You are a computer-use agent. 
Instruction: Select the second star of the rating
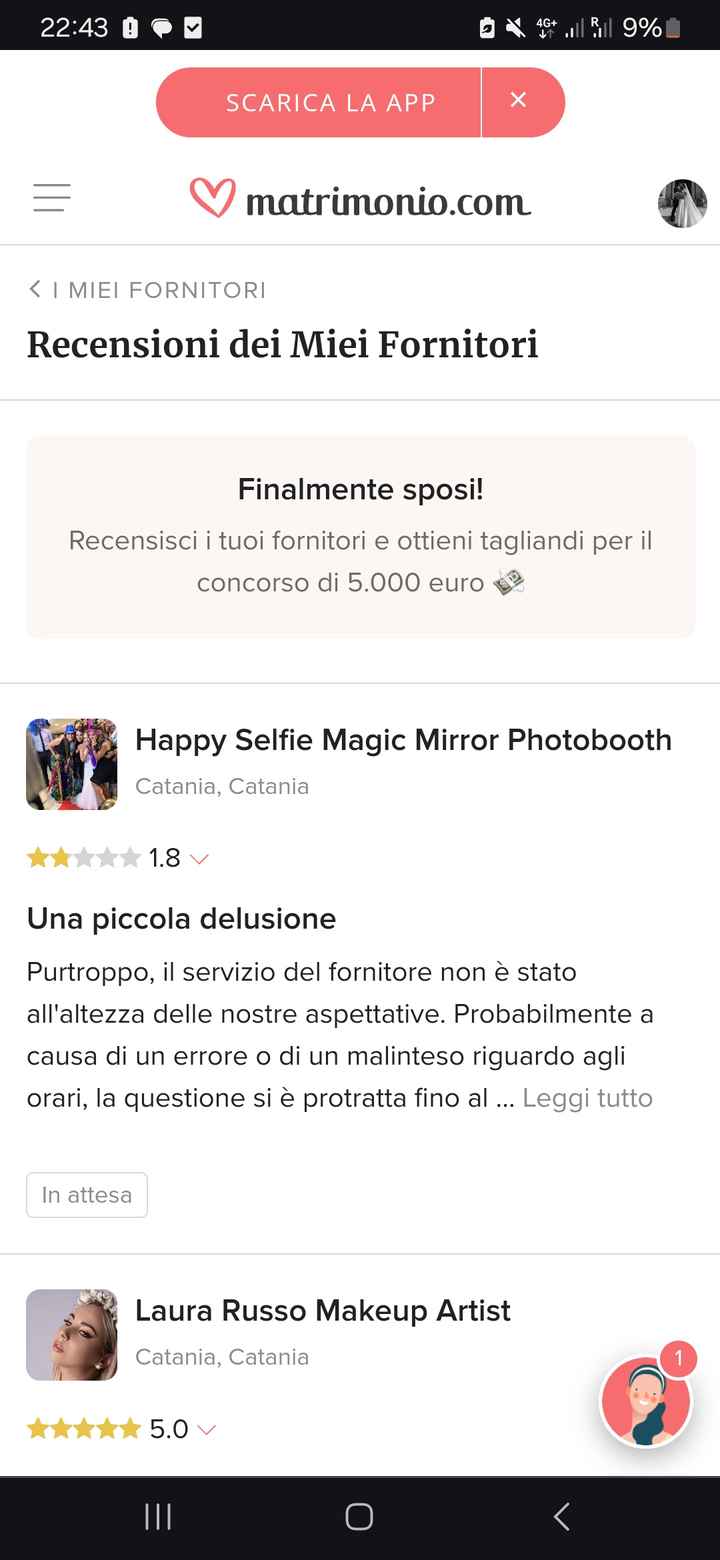[62, 857]
